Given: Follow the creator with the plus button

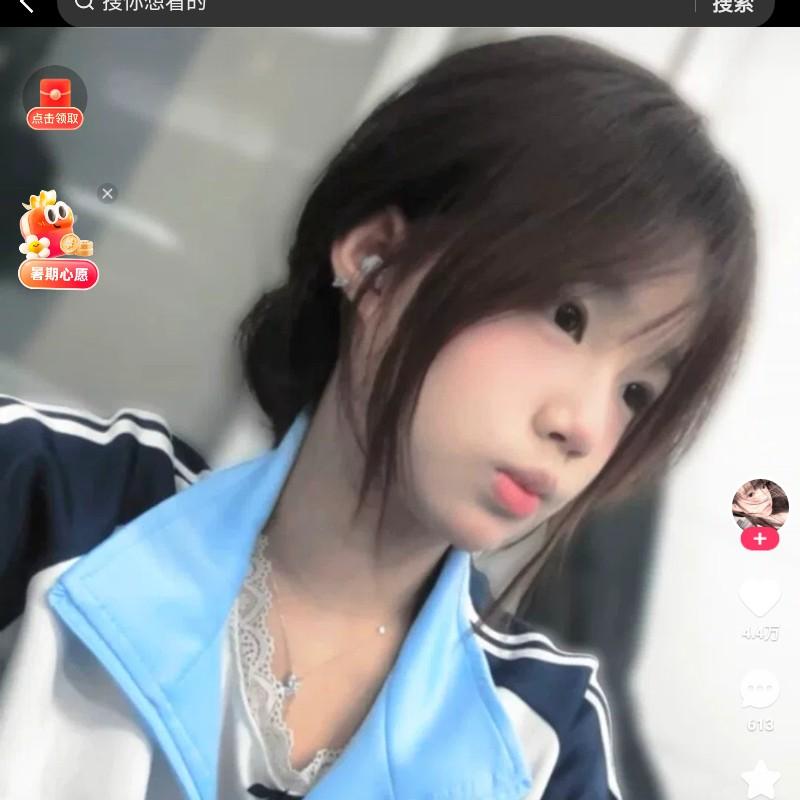Looking at the screenshot, I should [x=760, y=539].
